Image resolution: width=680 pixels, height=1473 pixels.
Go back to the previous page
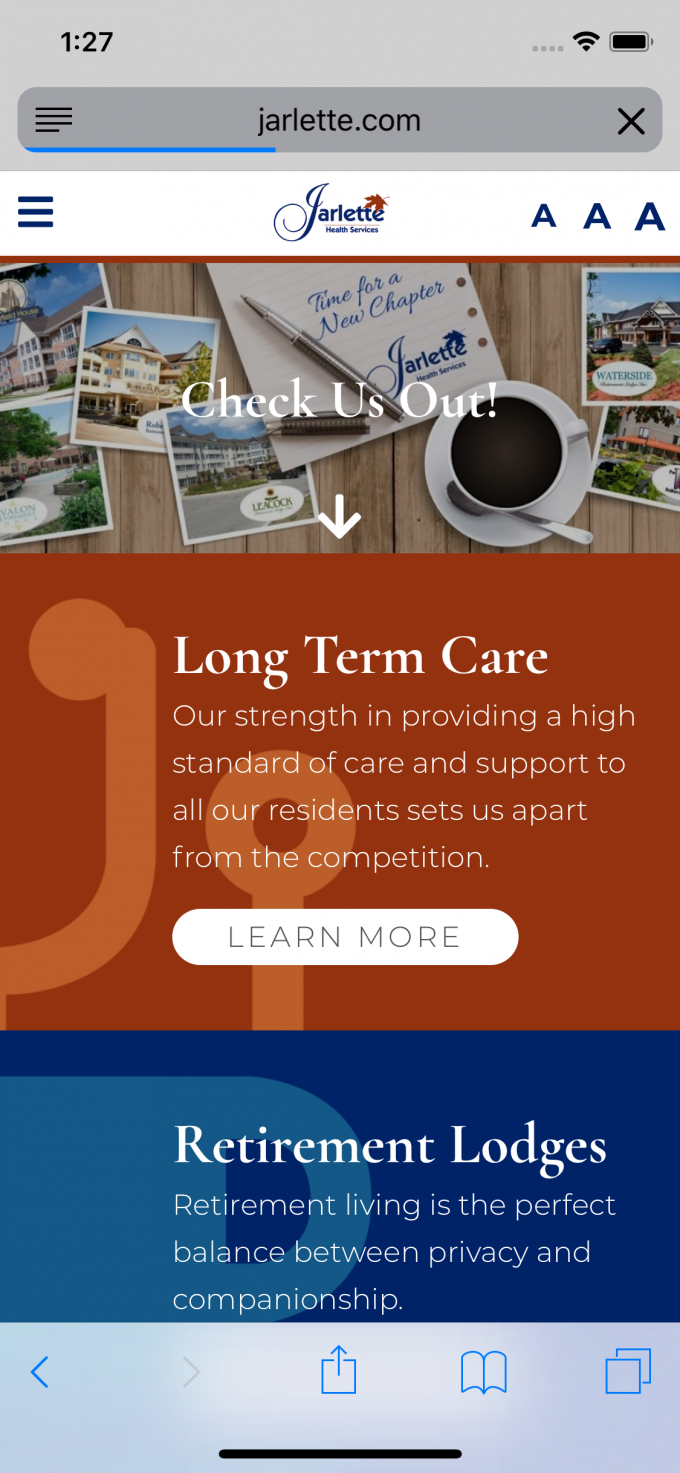coord(40,1372)
